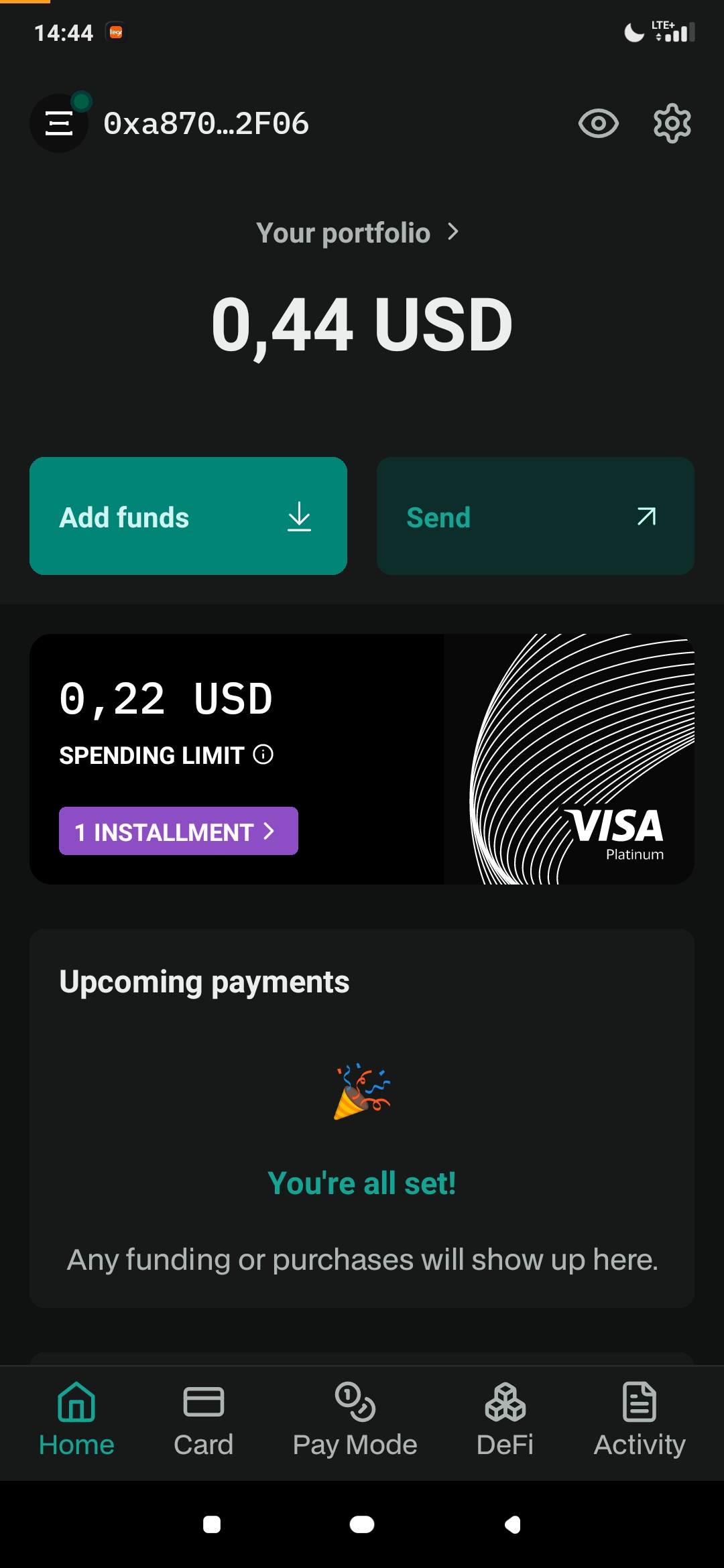Open 1 Installment options
Image resolution: width=724 pixels, height=1568 pixels.
coord(178,831)
